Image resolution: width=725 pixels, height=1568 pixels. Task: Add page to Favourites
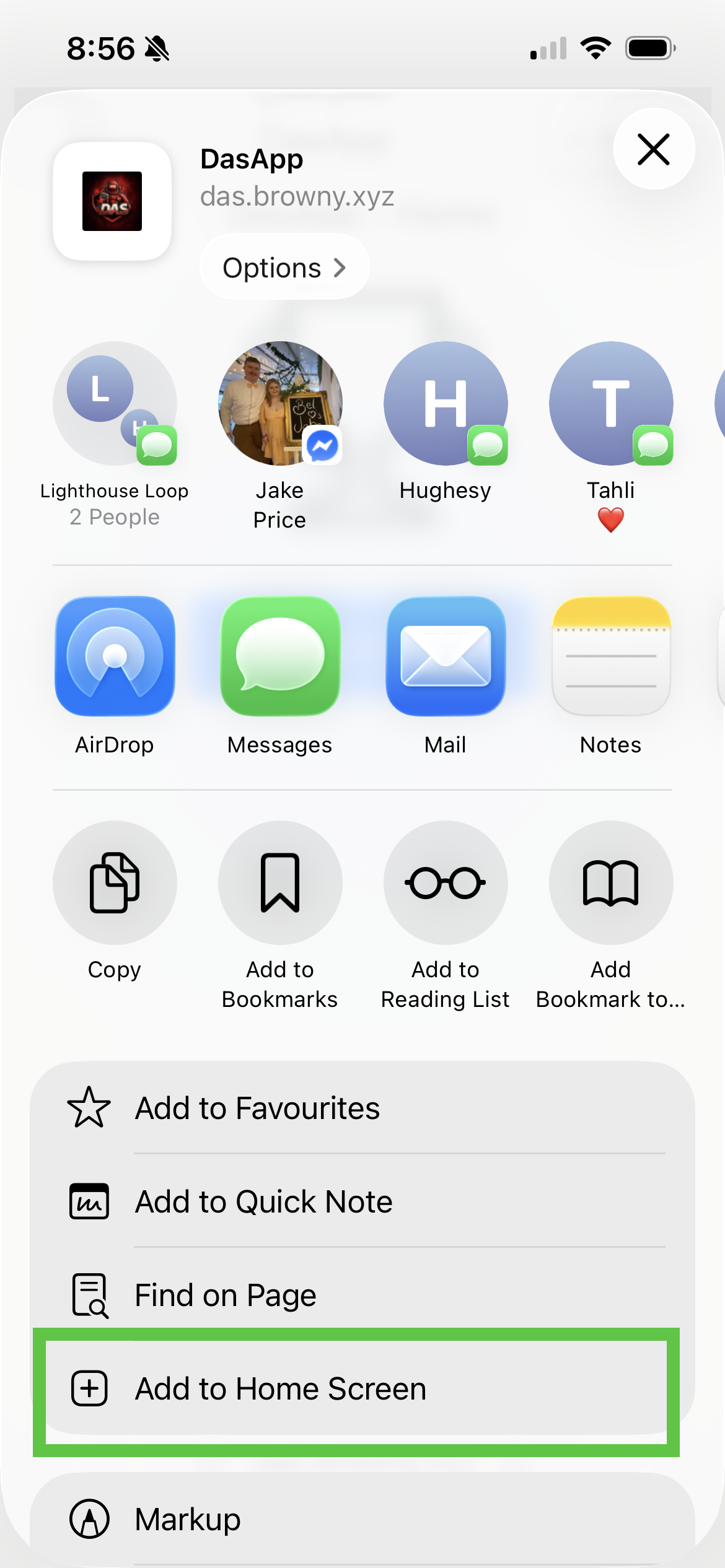[x=362, y=1108]
